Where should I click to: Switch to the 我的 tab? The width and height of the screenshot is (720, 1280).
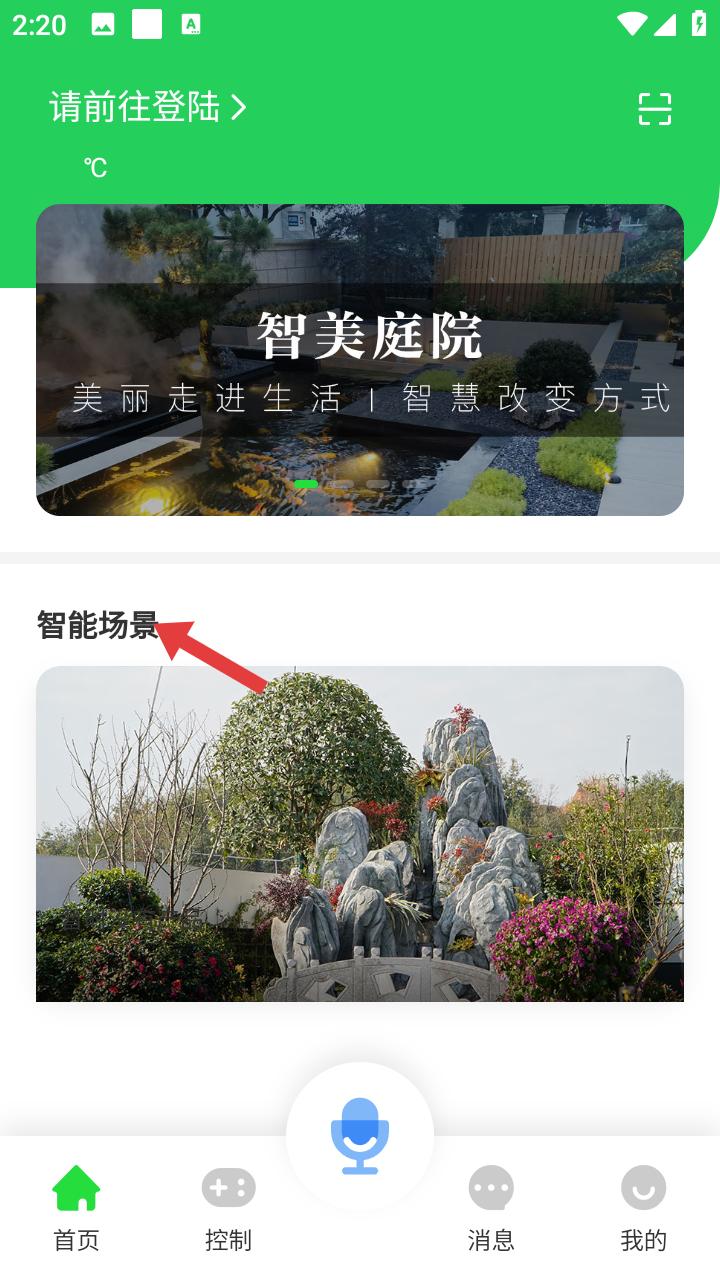[643, 1208]
